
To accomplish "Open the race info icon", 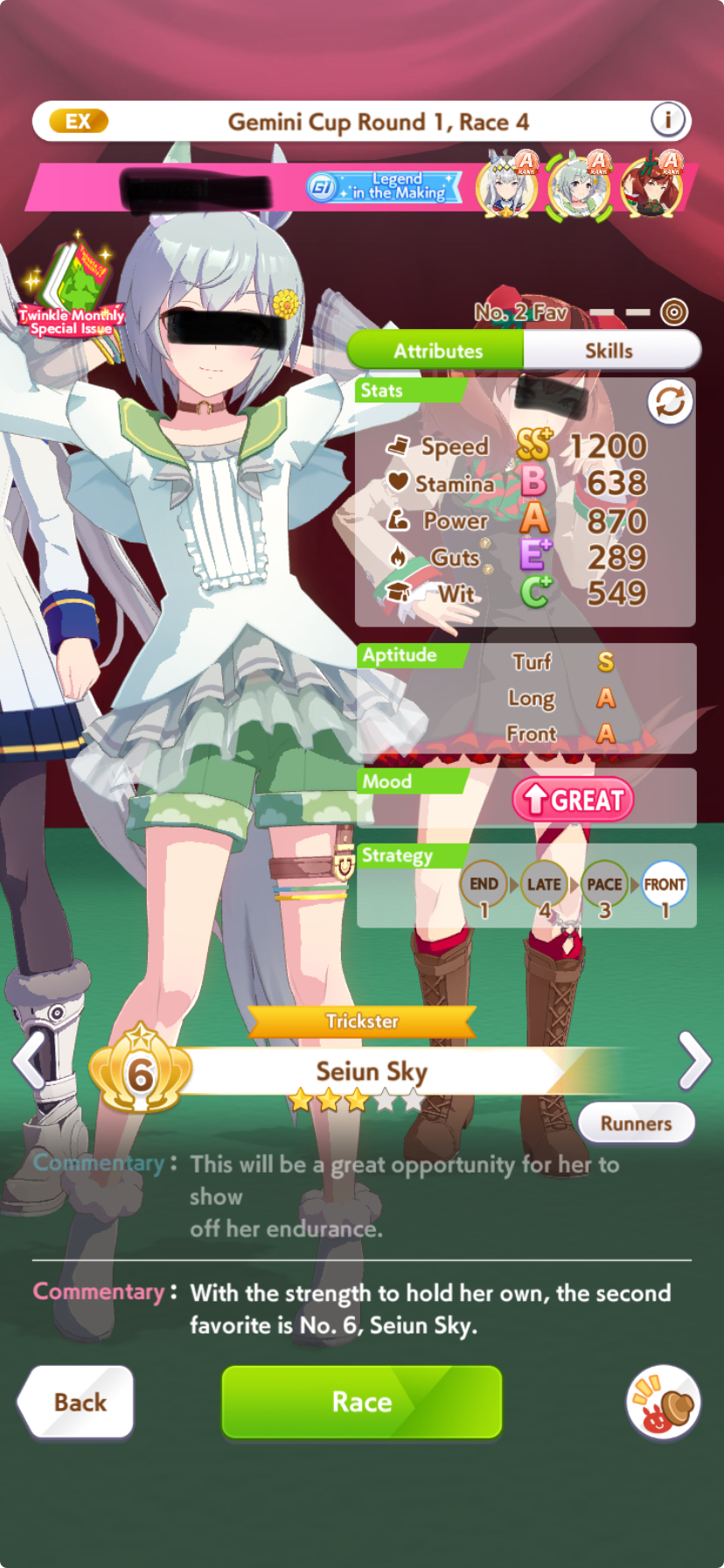I will pyautogui.click(x=668, y=120).
